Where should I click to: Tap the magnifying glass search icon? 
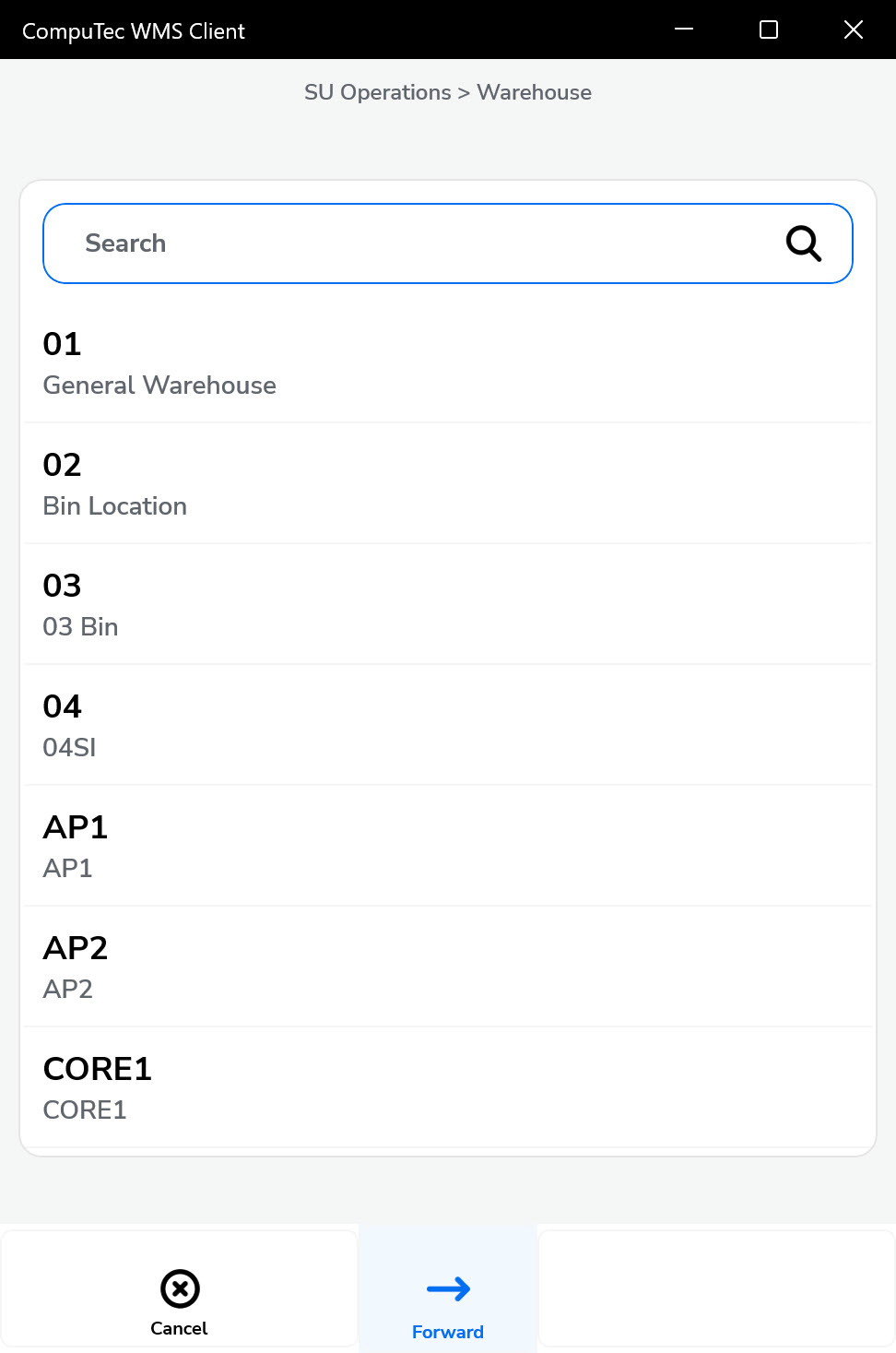pyautogui.click(x=803, y=243)
